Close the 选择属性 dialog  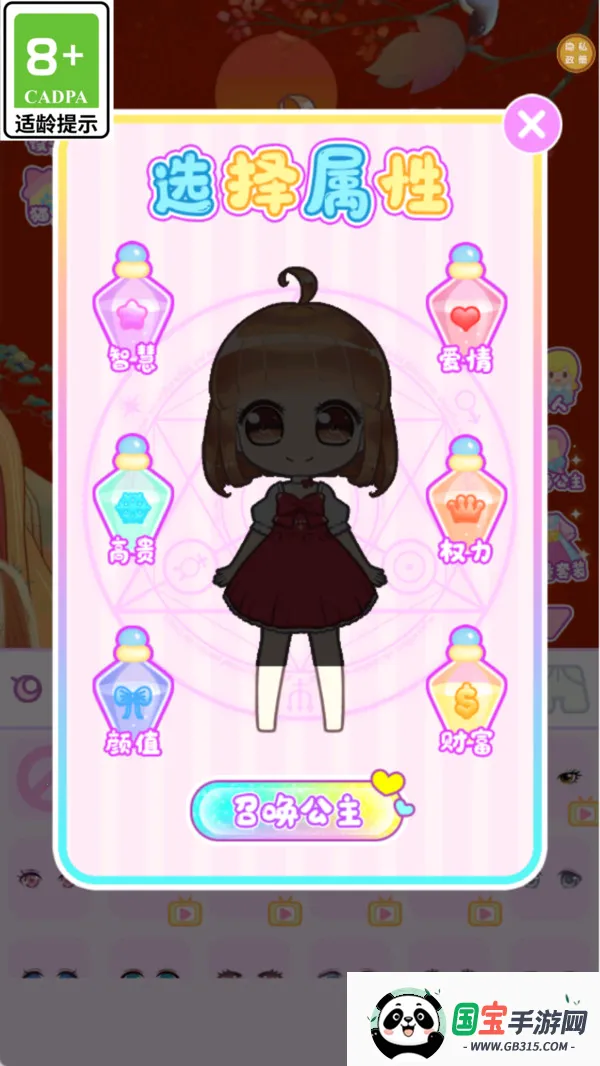coord(532,125)
